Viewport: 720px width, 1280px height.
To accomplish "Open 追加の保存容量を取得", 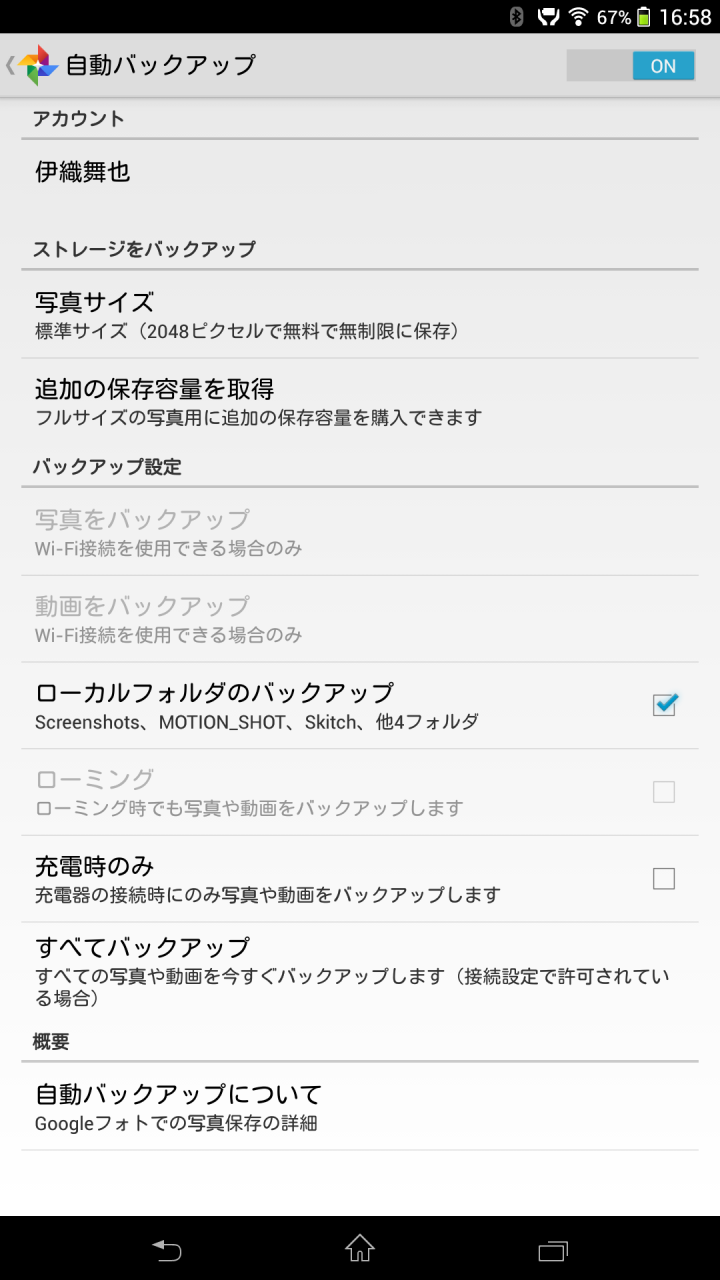I will point(360,401).
